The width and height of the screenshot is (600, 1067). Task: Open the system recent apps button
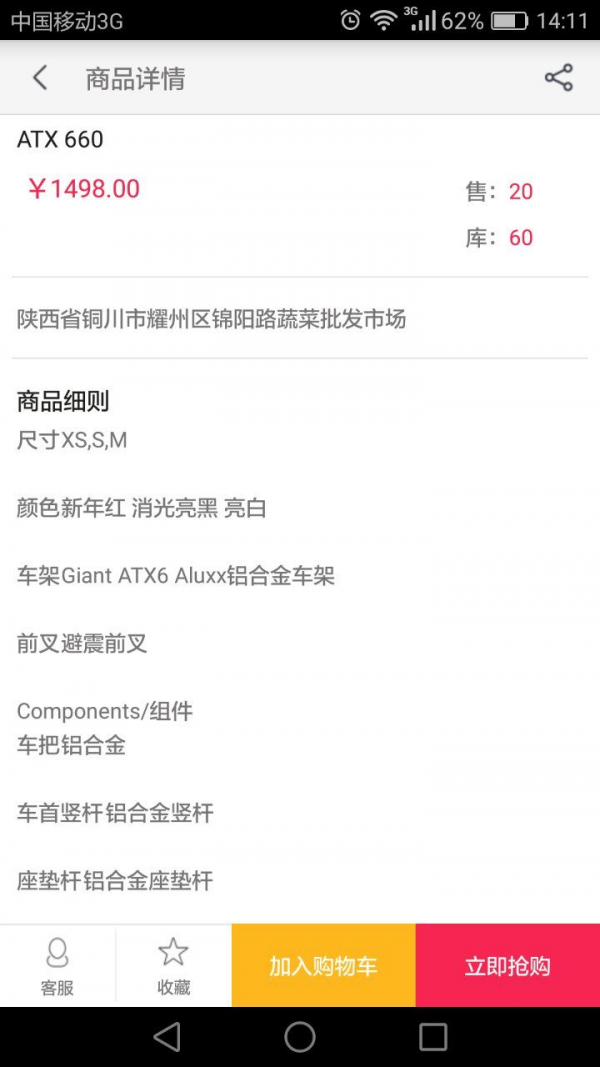[433, 1036]
